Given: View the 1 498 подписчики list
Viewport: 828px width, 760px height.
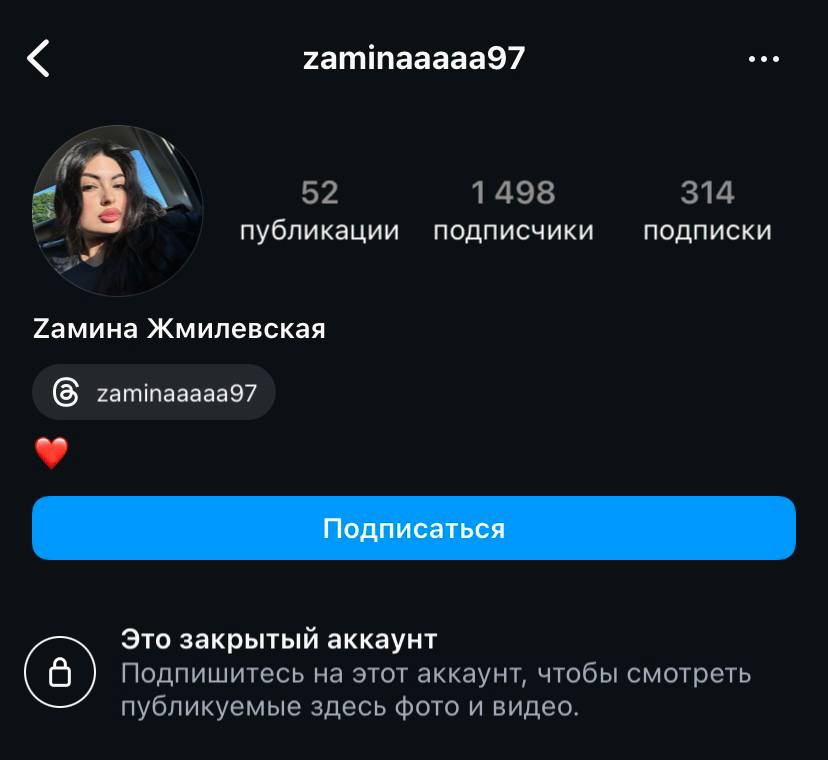Looking at the screenshot, I should [x=513, y=211].
